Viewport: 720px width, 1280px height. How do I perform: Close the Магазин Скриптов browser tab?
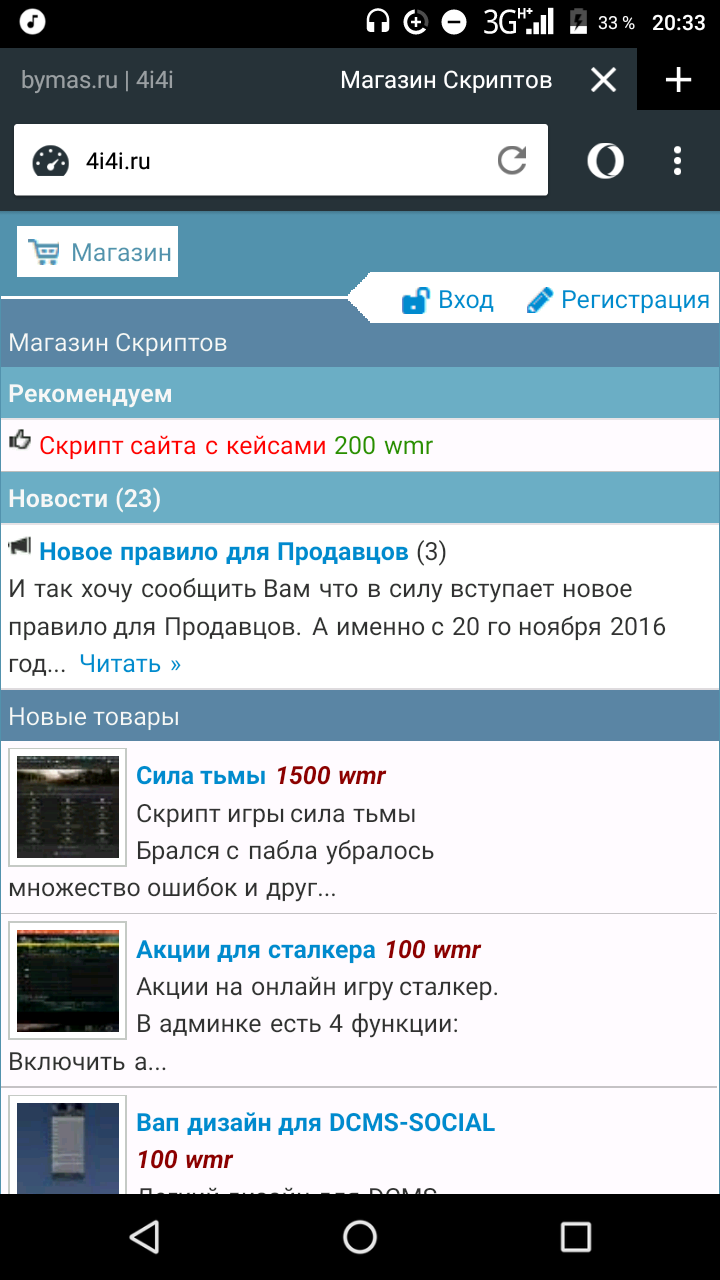(603, 80)
